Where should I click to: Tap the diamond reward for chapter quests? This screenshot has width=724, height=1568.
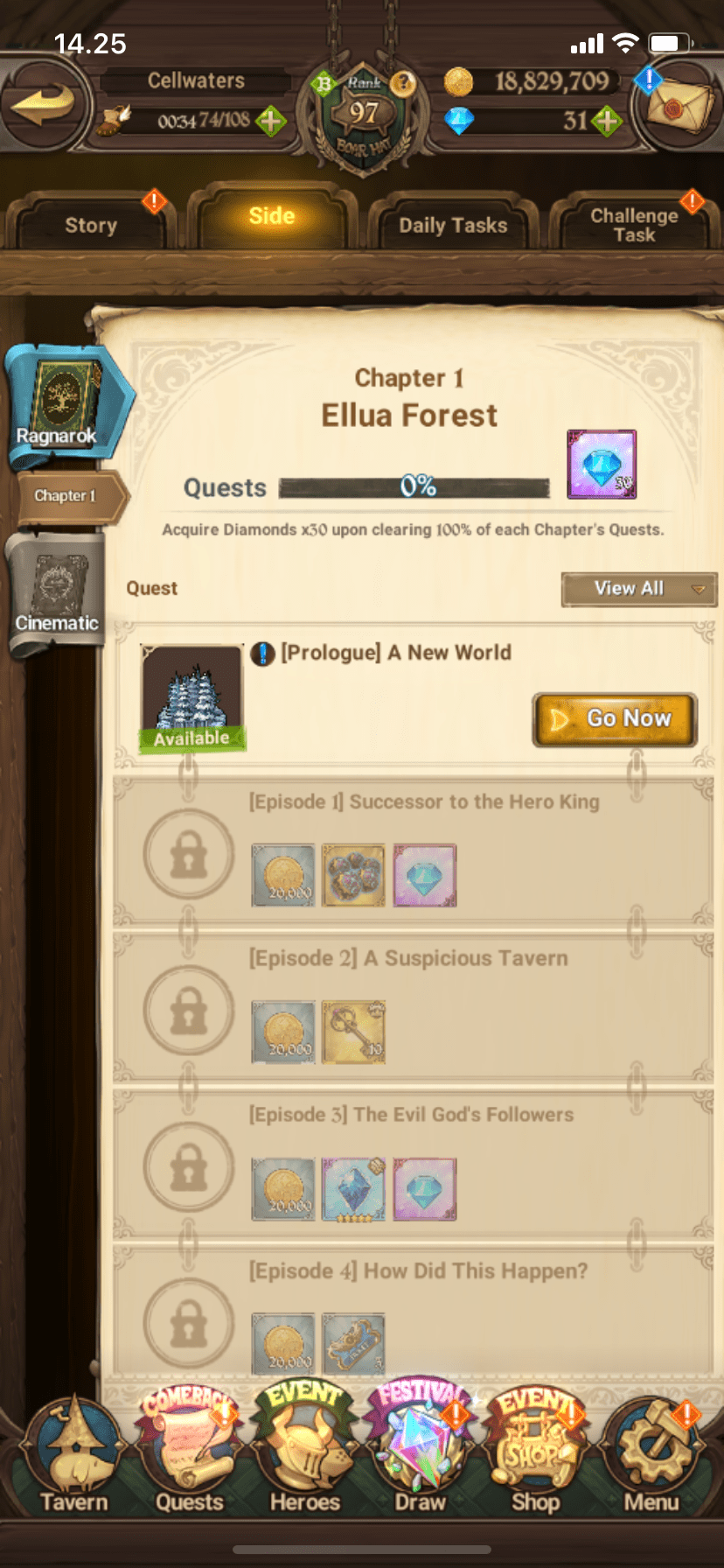click(602, 464)
